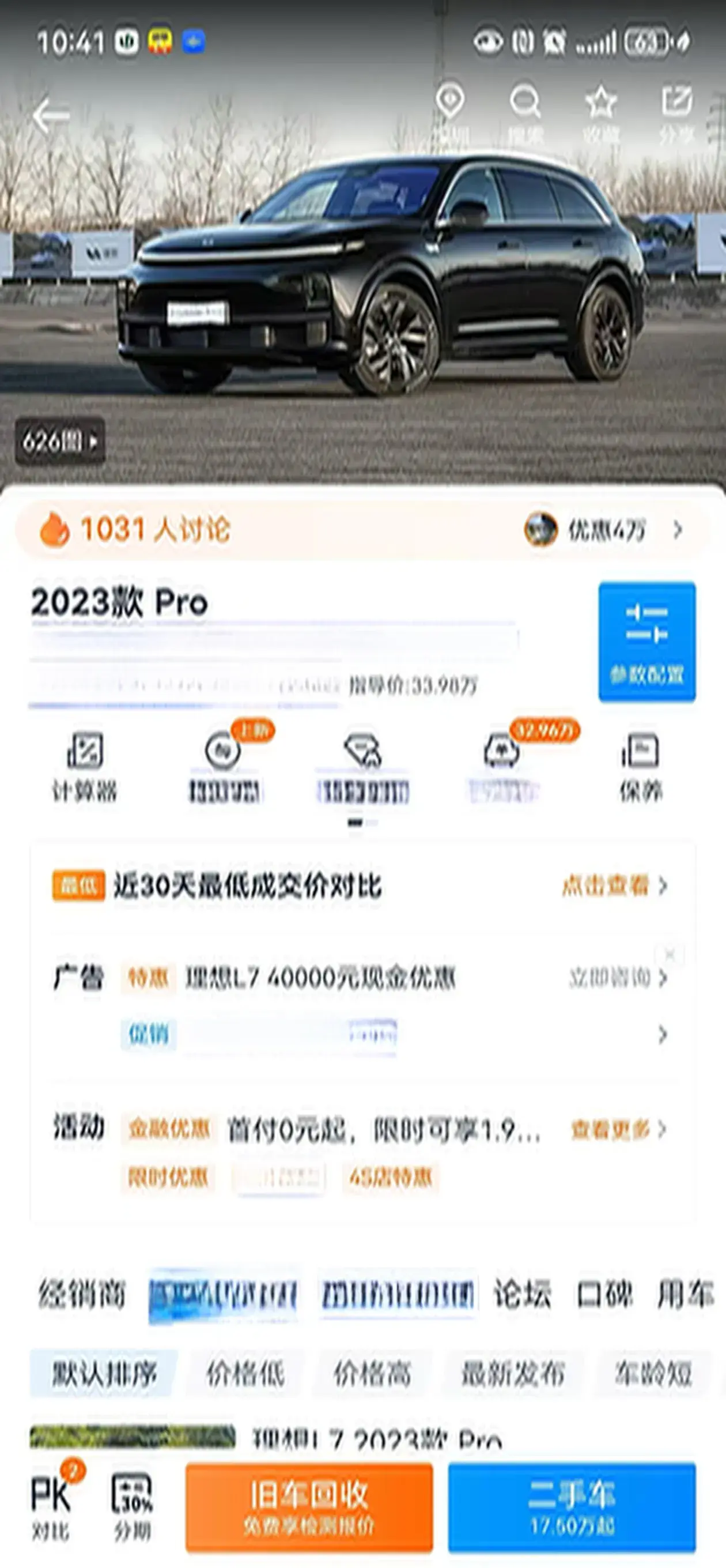726x1568 pixels.
Task: Open the 626-photo gallery
Action: point(60,442)
